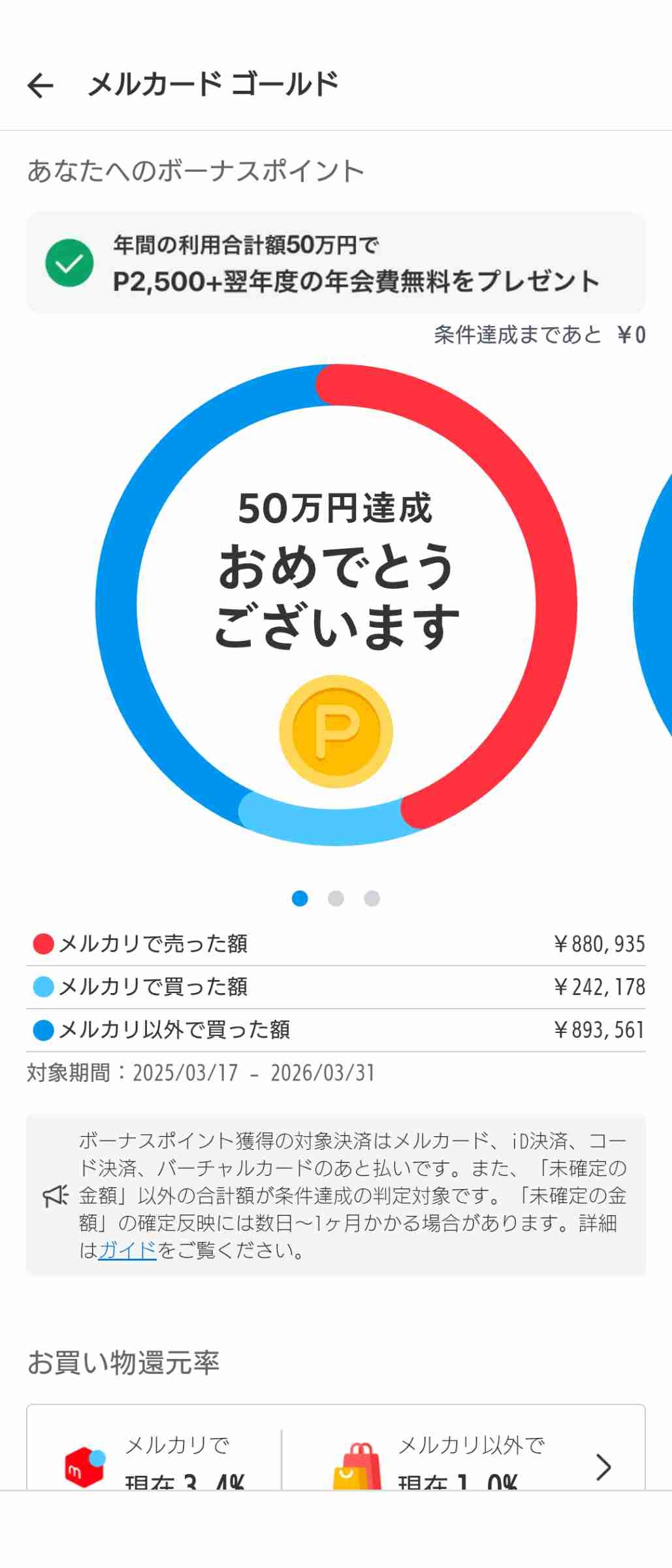This screenshot has height=1568, width=672.
Task: Go back using the top arrow
Action: click(x=40, y=86)
